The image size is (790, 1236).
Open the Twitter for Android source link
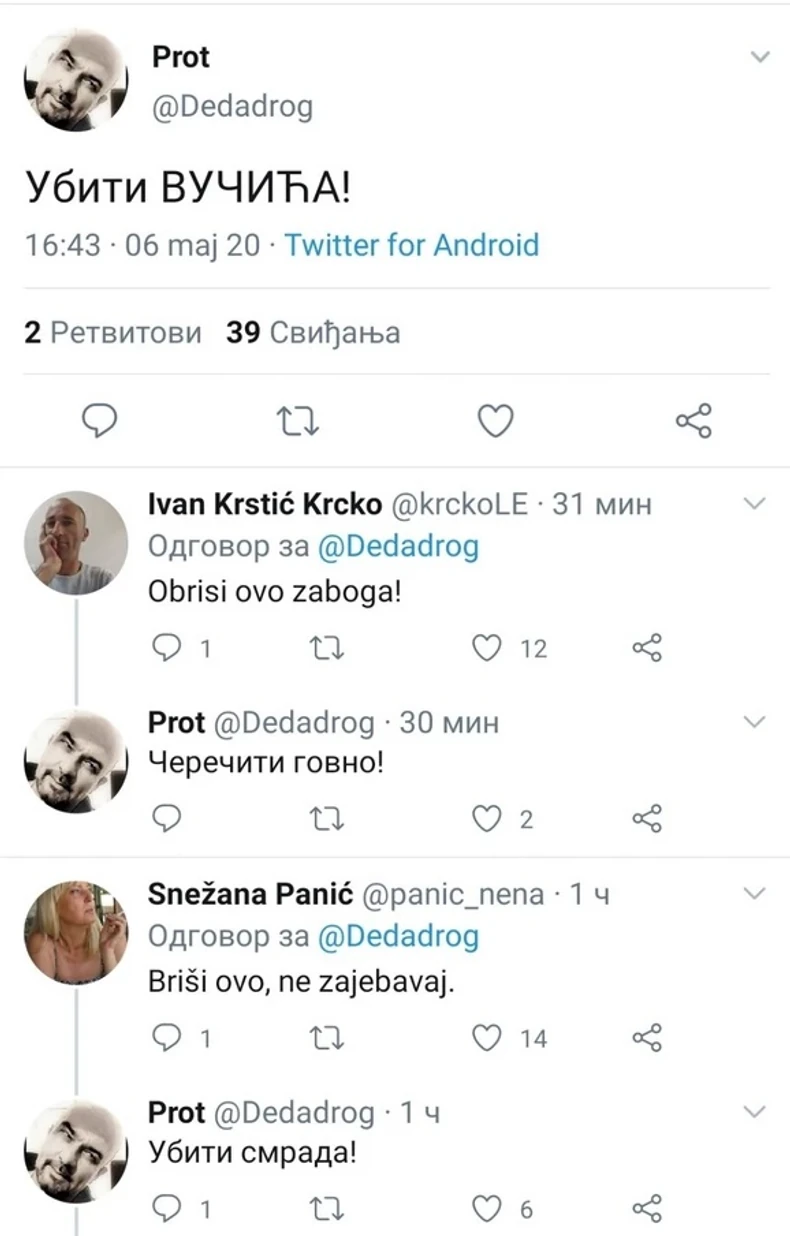pos(413,245)
